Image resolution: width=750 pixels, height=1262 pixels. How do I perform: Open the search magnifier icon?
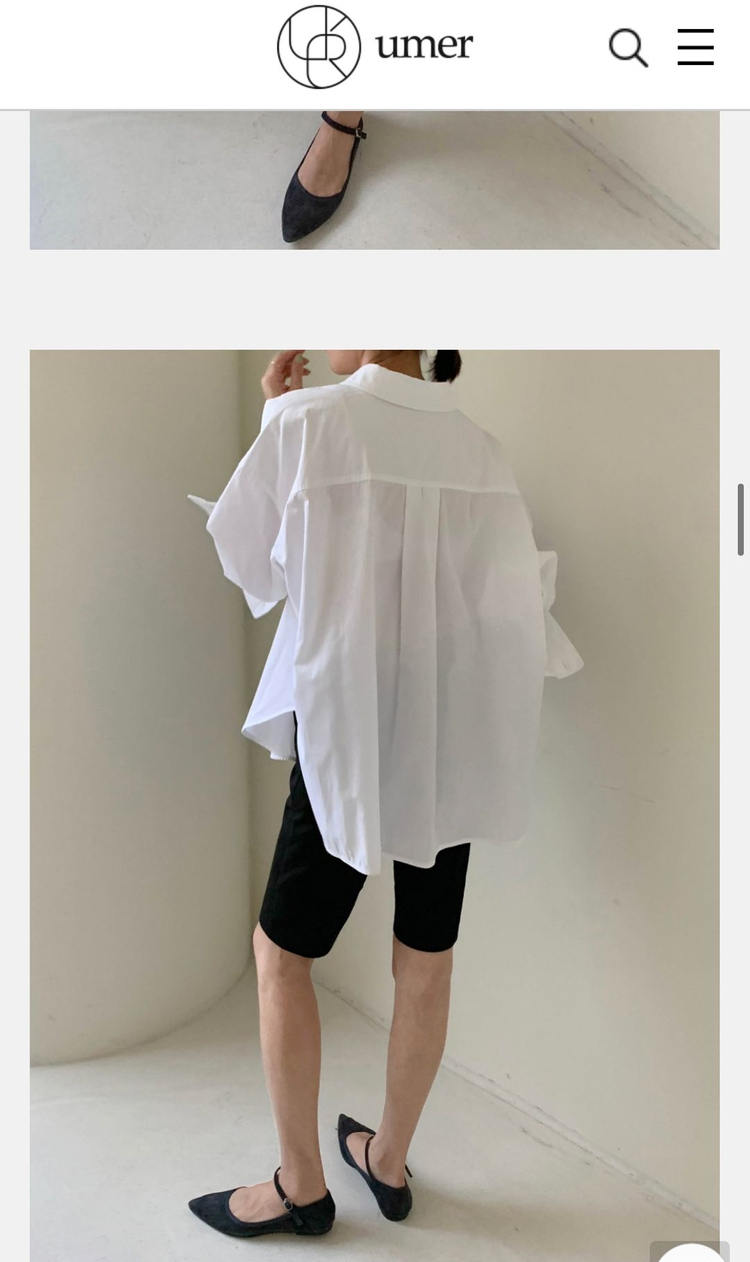pyautogui.click(x=628, y=47)
